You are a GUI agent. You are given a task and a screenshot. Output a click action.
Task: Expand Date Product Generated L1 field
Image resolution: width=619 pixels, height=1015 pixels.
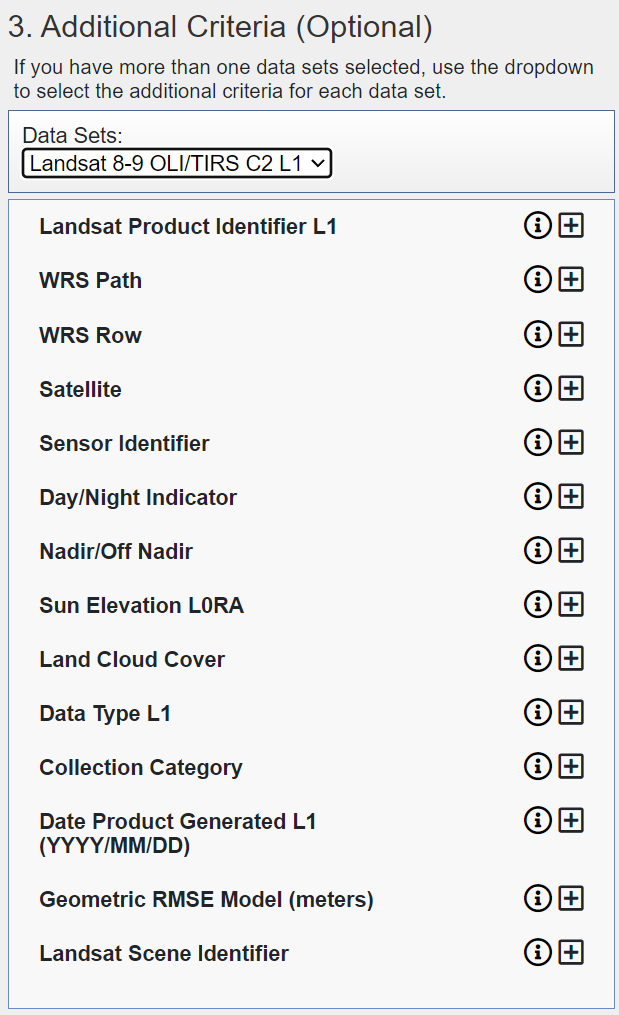(x=571, y=820)
